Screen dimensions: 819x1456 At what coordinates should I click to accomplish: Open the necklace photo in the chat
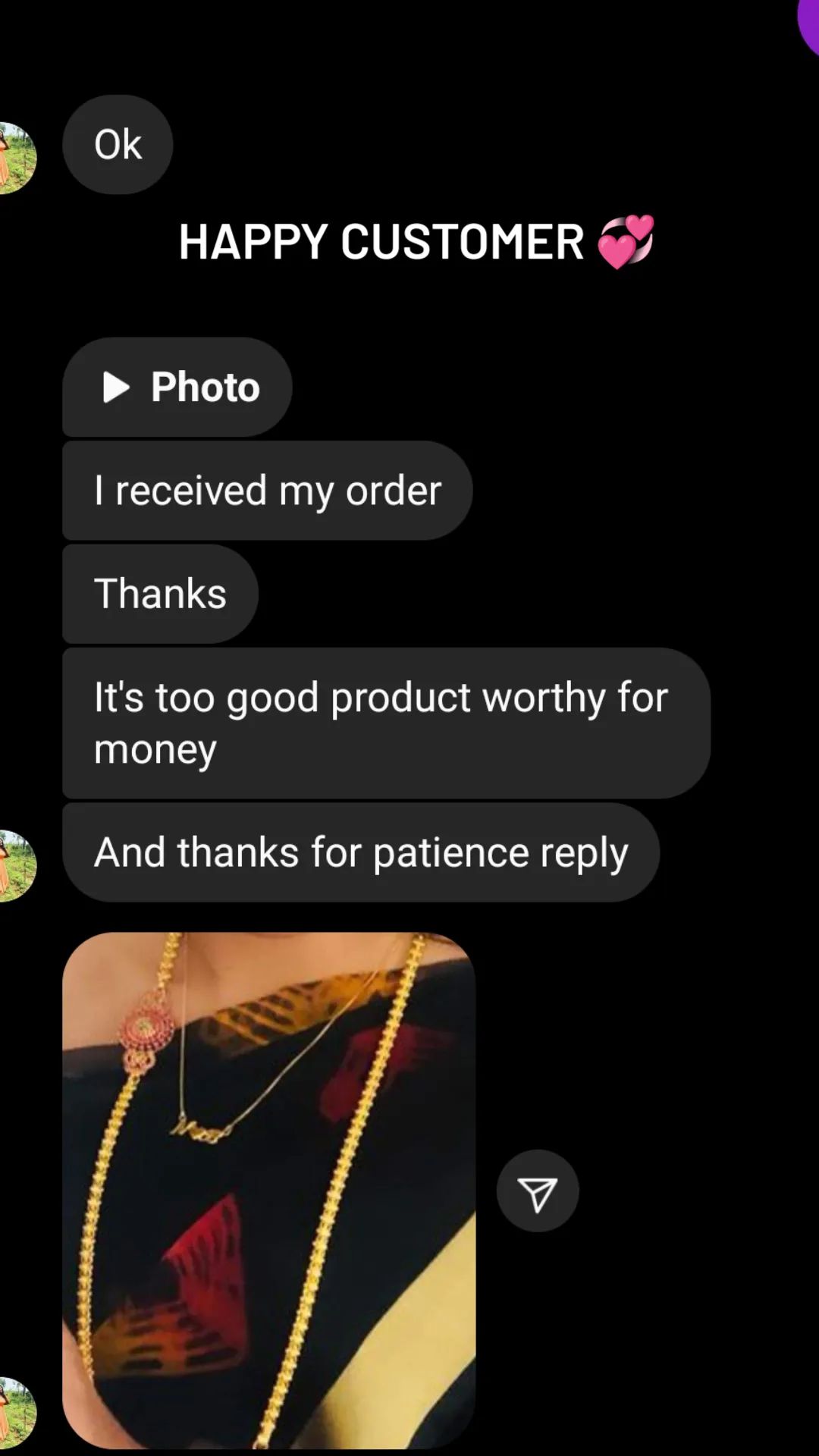[x=269, y=1191]
